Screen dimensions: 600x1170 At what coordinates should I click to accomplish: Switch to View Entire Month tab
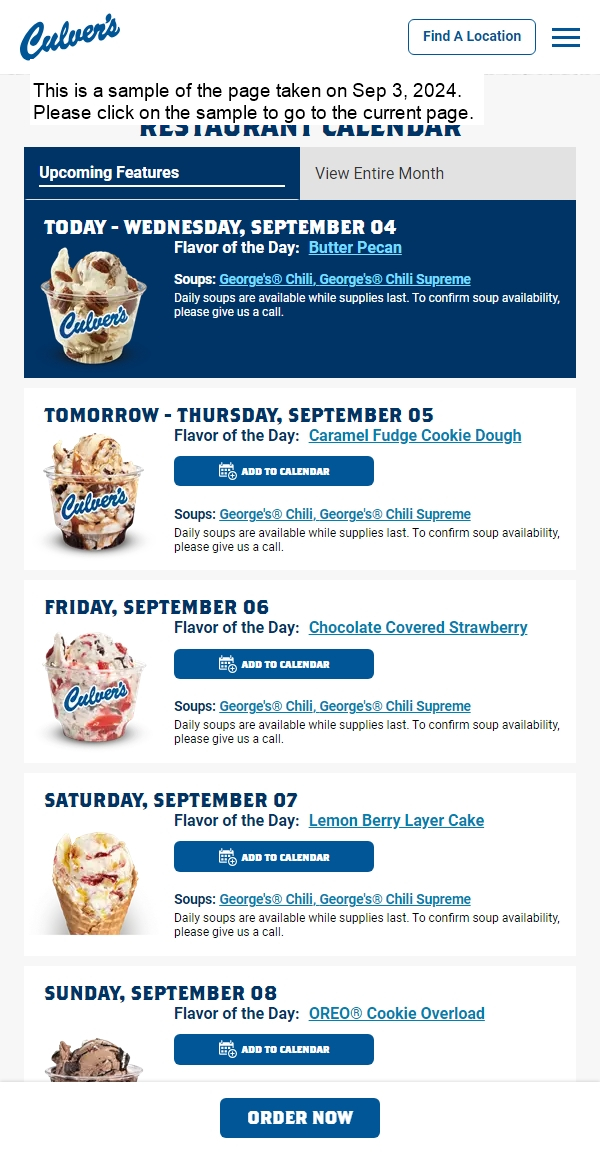tap(438, 173)
